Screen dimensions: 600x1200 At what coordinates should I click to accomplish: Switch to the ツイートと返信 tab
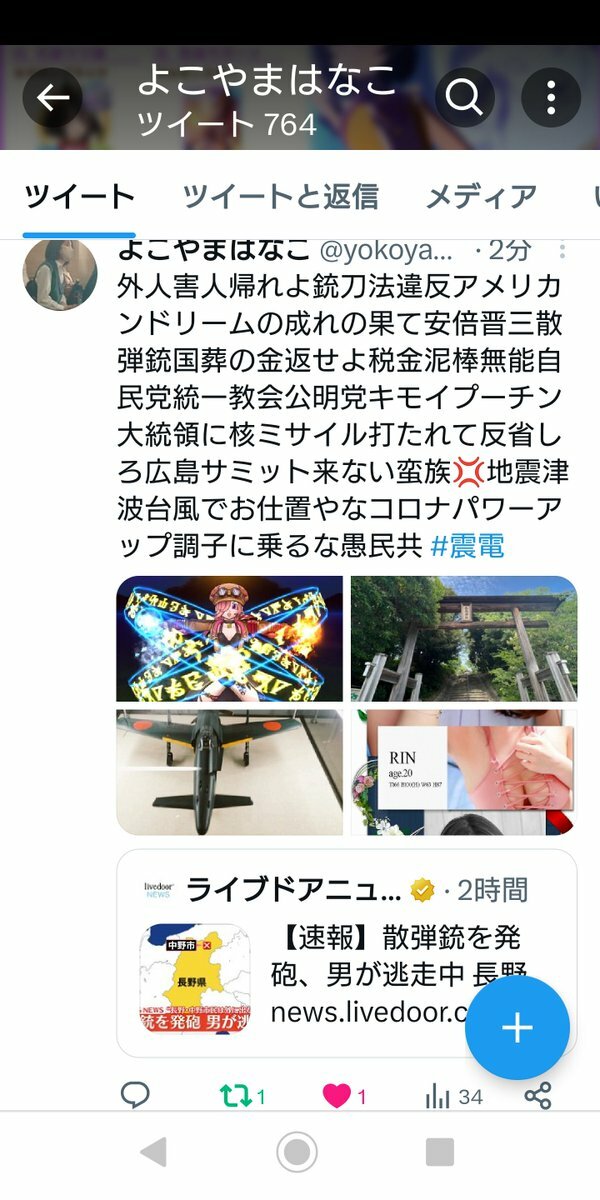coord(280,196)
